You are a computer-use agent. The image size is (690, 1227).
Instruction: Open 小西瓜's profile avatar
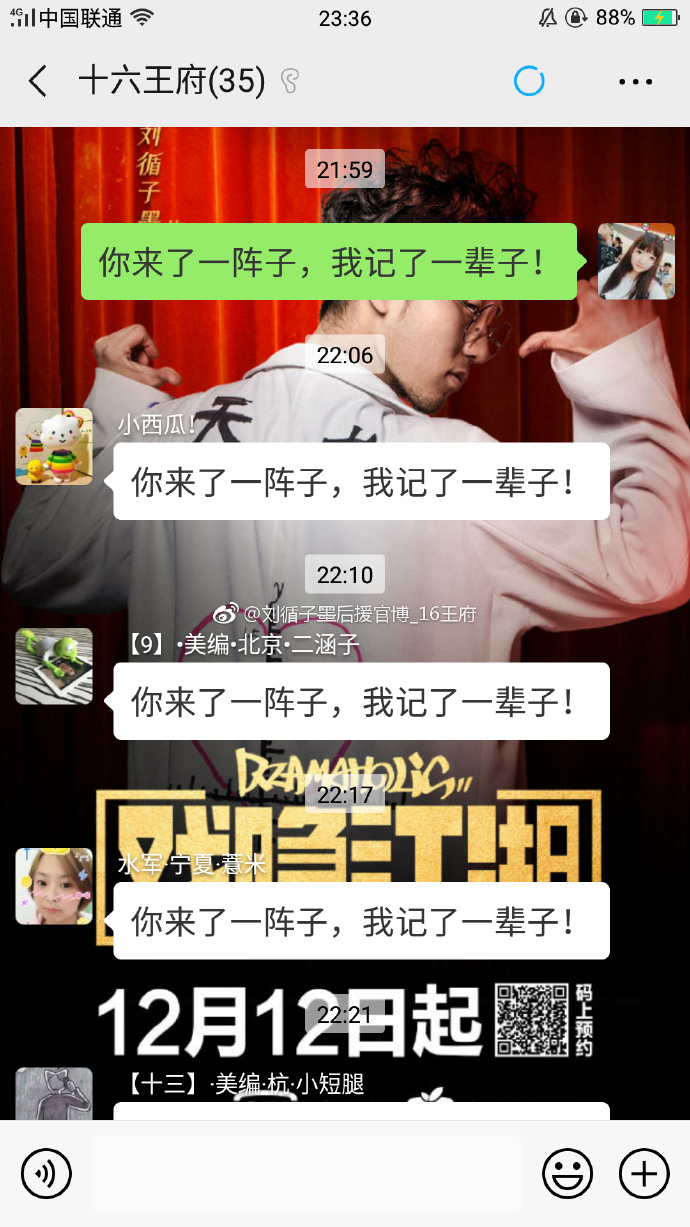tap(54, 446)
